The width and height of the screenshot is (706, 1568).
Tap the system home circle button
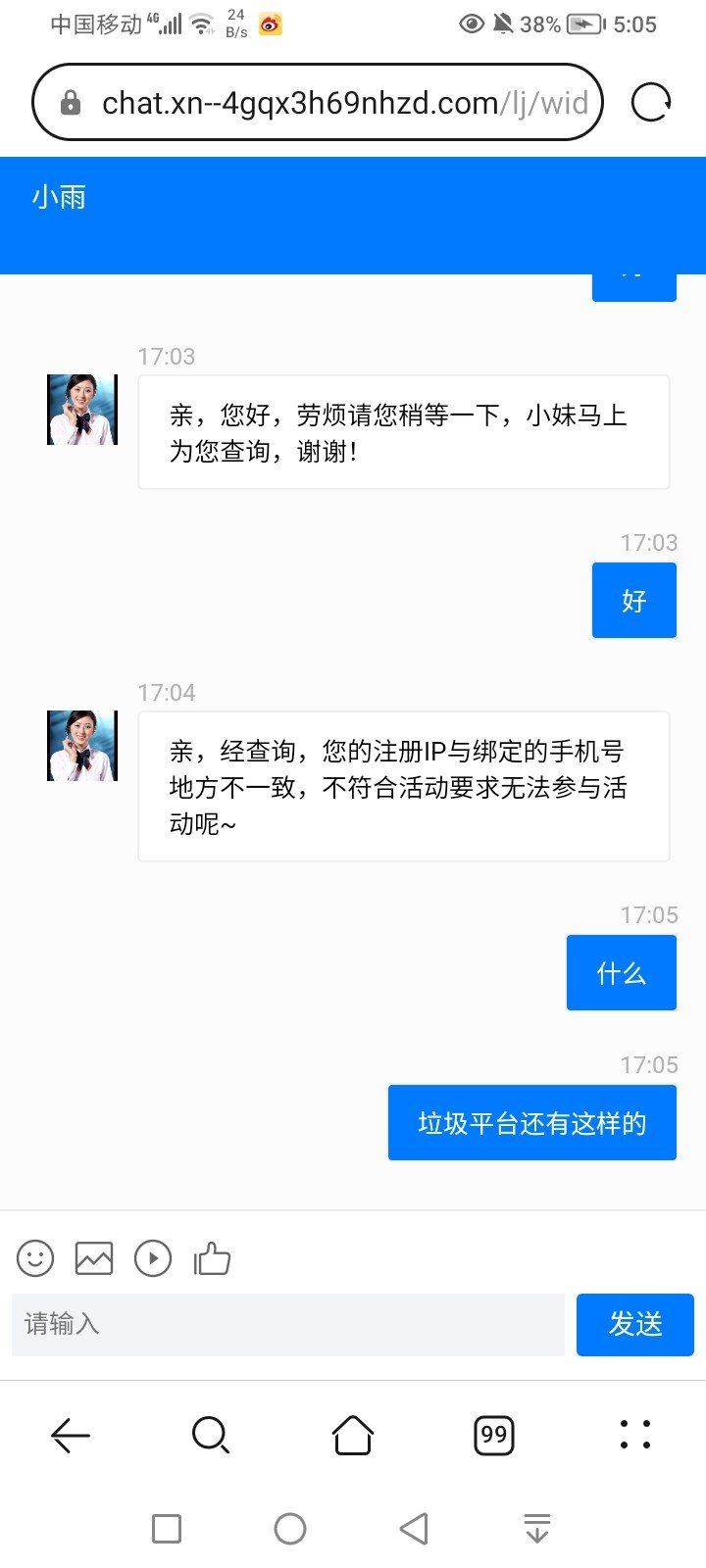pyautogui.click(x=290, y=1529)
